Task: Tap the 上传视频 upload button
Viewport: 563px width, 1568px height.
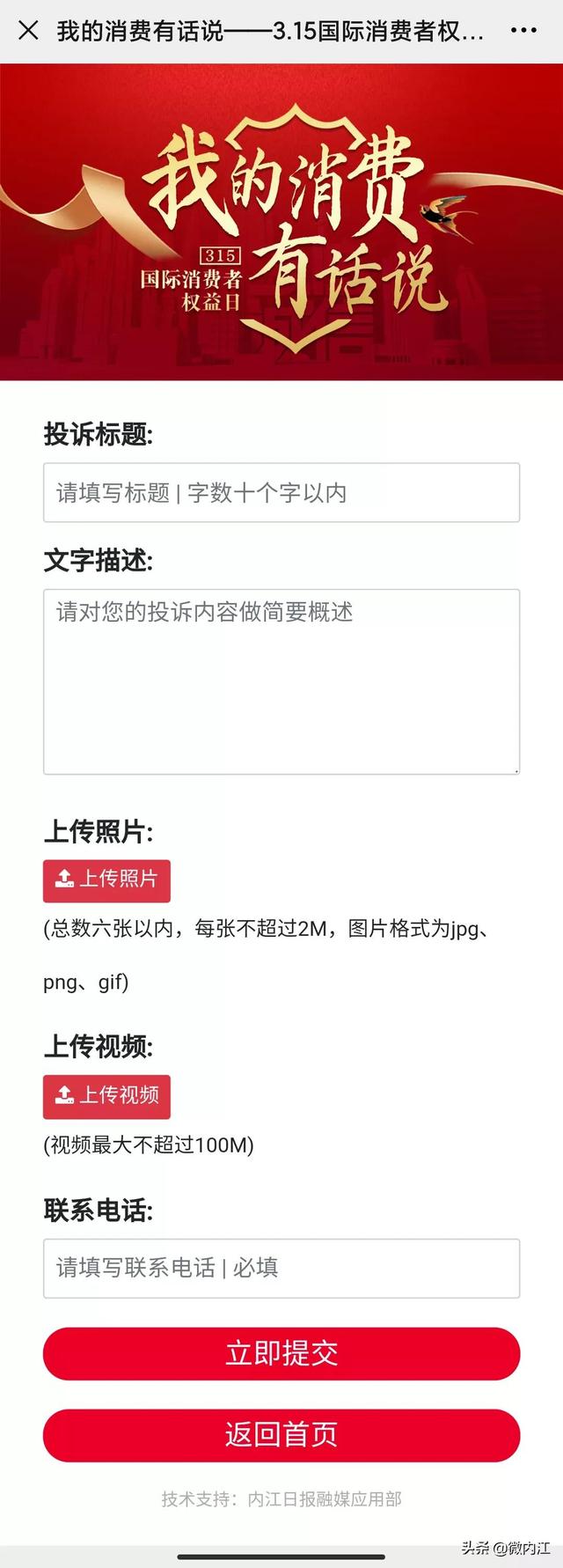Action: tap(106, 1096)
